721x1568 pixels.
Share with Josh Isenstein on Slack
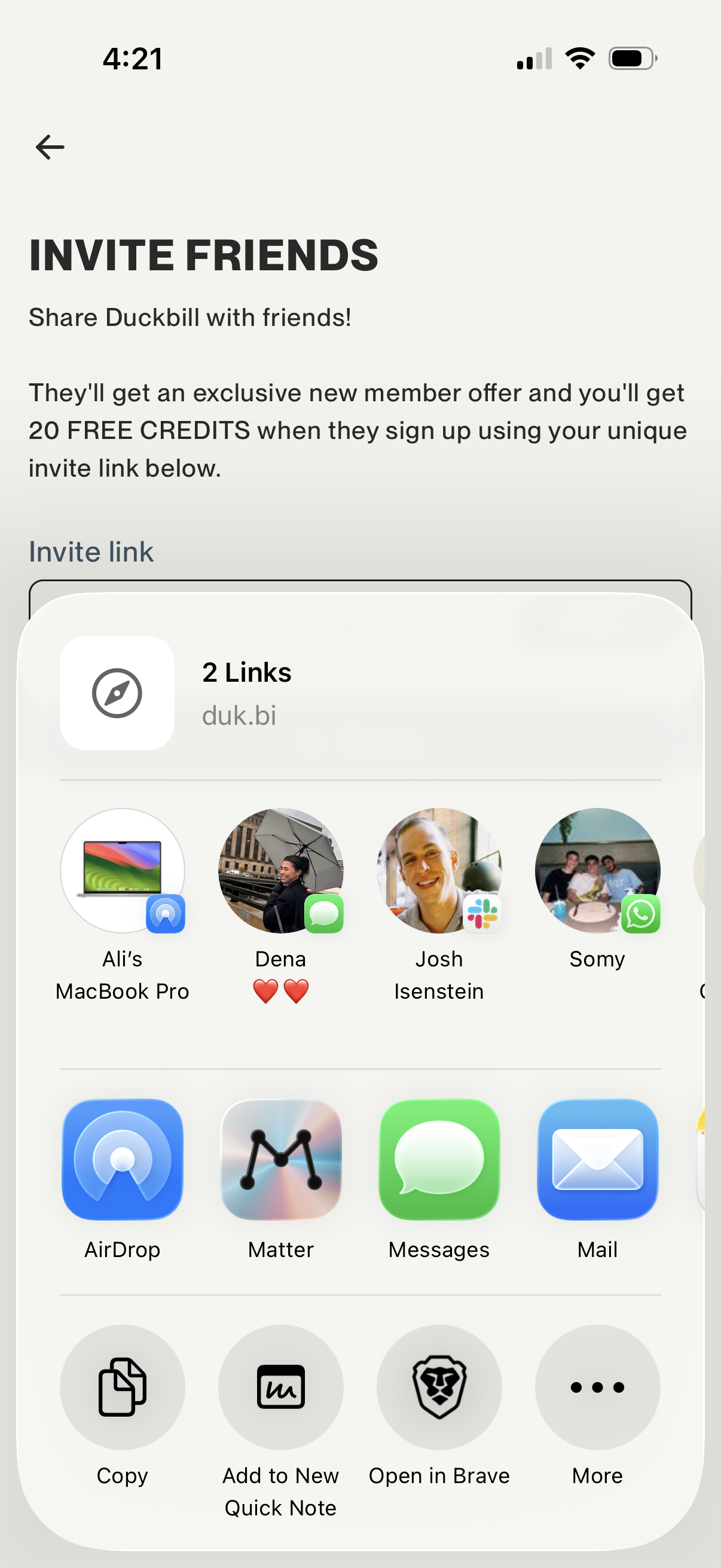point(439,871)
